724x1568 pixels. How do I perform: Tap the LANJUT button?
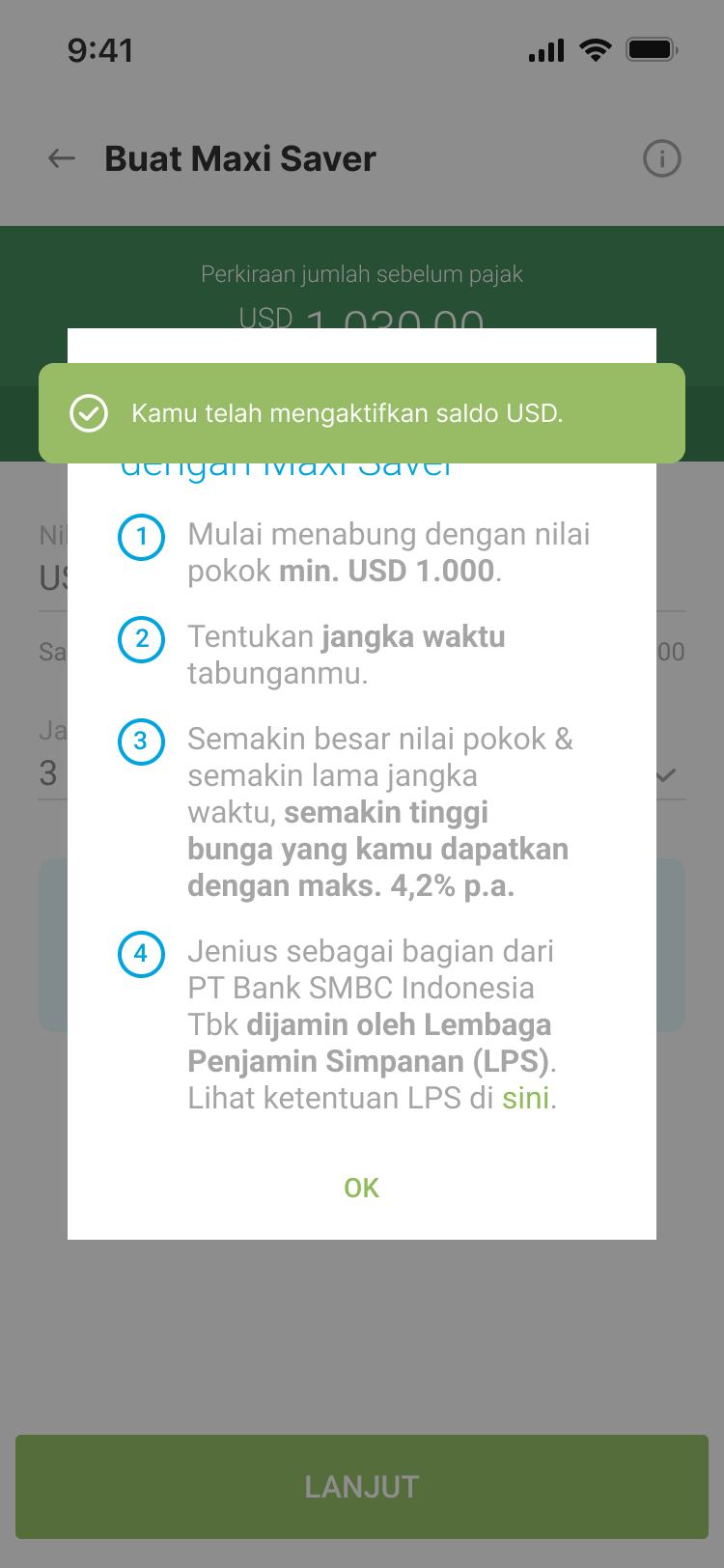coord(362,1487)
